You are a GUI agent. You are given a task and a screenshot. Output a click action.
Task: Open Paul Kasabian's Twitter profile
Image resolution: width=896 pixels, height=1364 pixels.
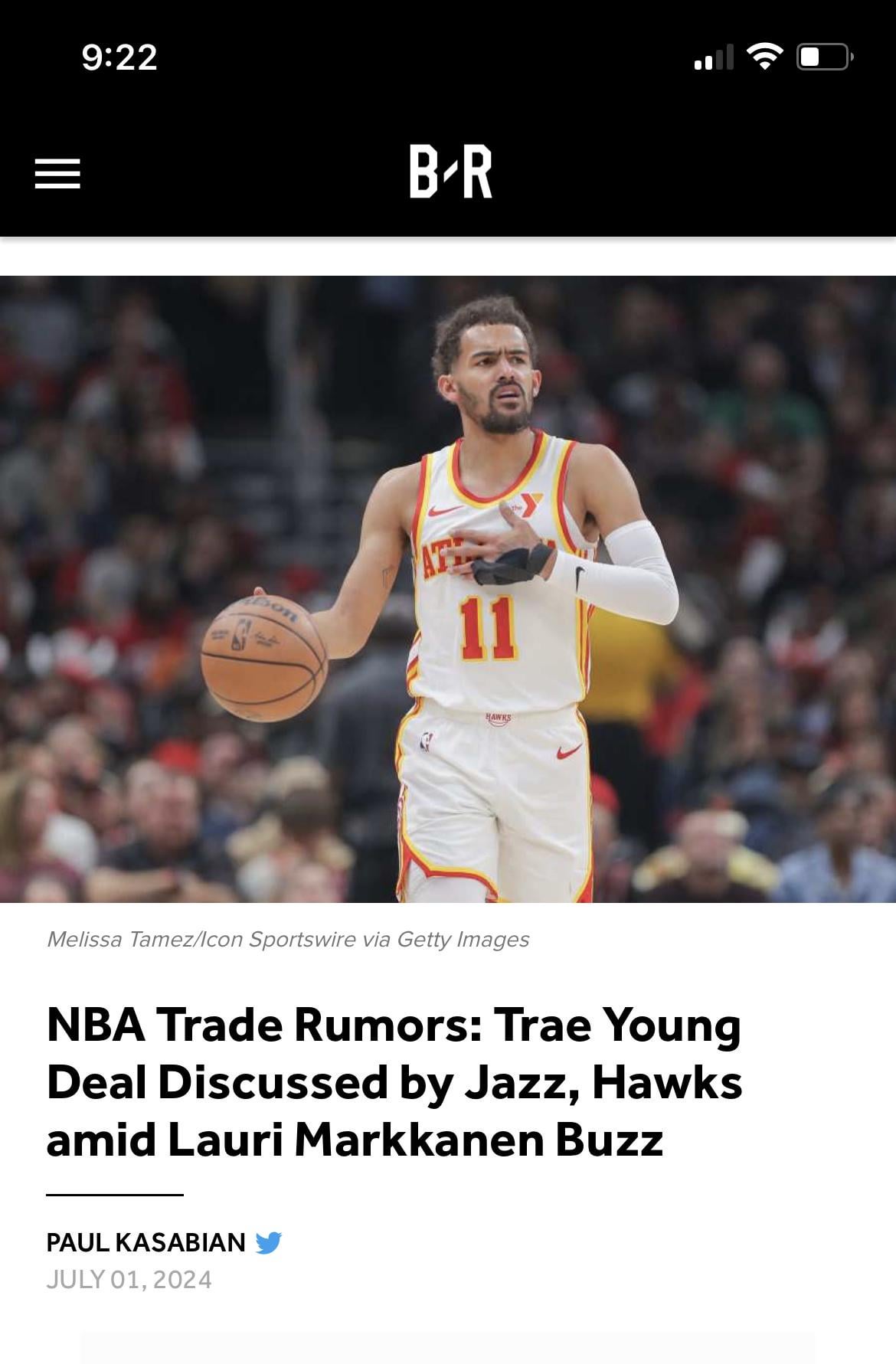point(268,1242)
